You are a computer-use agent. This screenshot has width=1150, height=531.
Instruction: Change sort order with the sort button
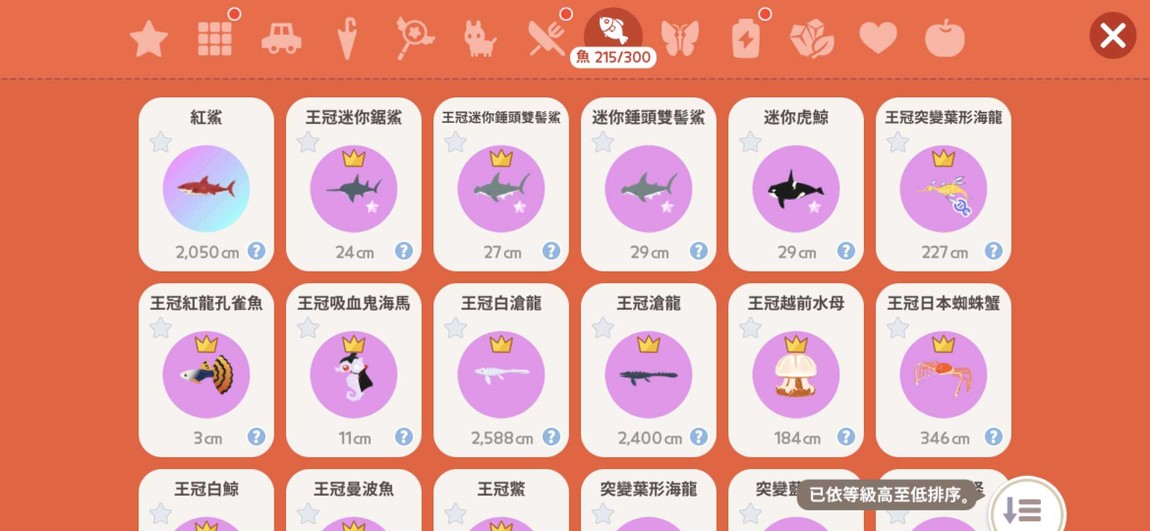click(x=1025, y=509)
